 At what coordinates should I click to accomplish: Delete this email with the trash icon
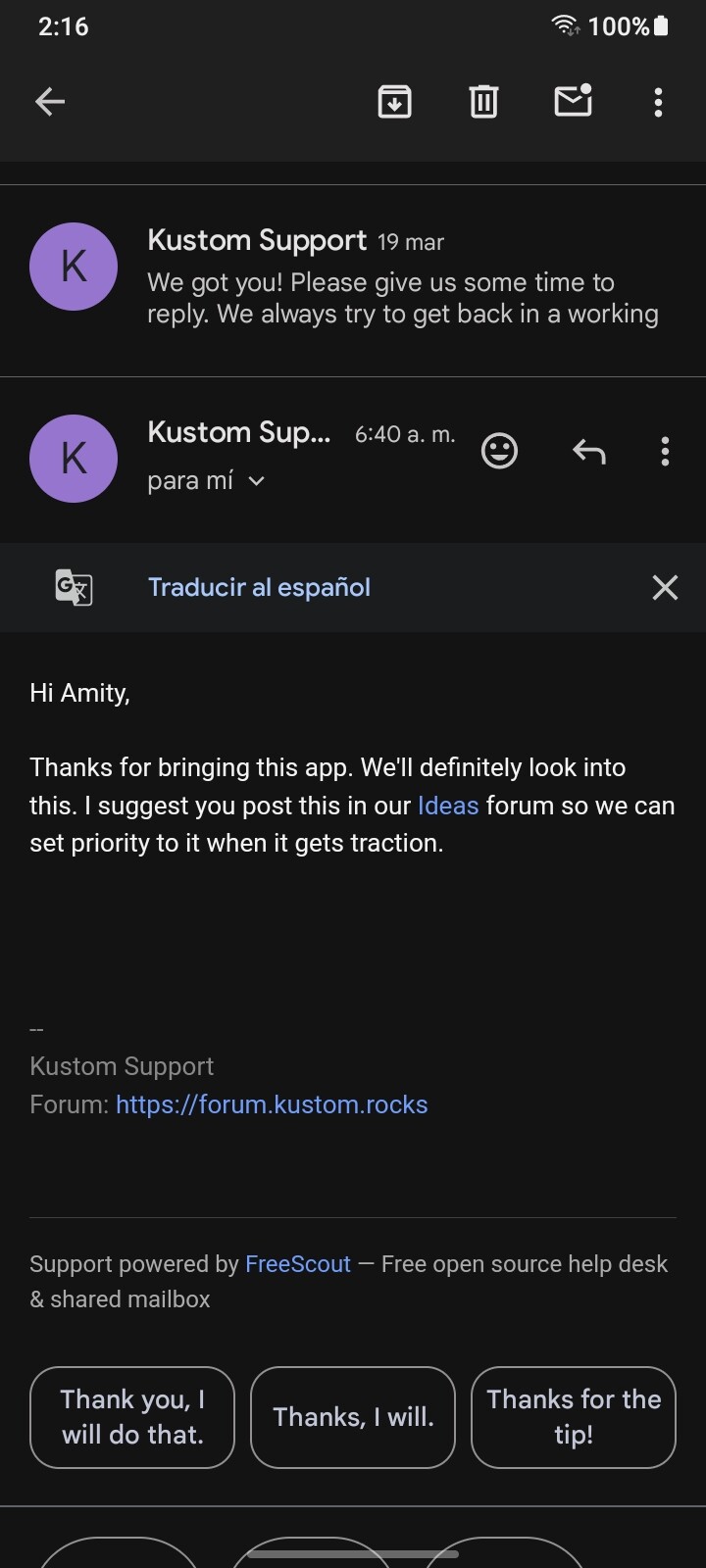[x=483, y=101]
